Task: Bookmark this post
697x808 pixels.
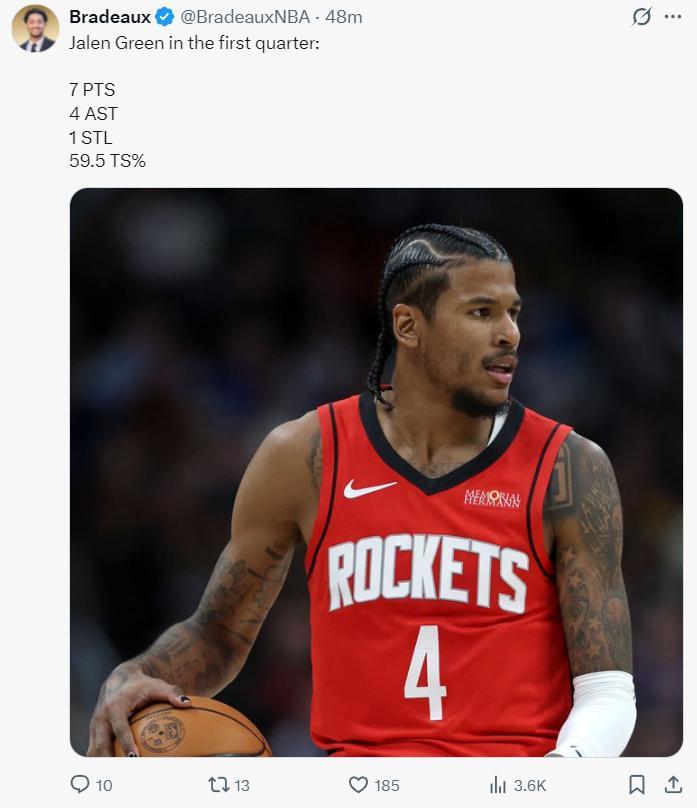Action: tap(637, 785)
